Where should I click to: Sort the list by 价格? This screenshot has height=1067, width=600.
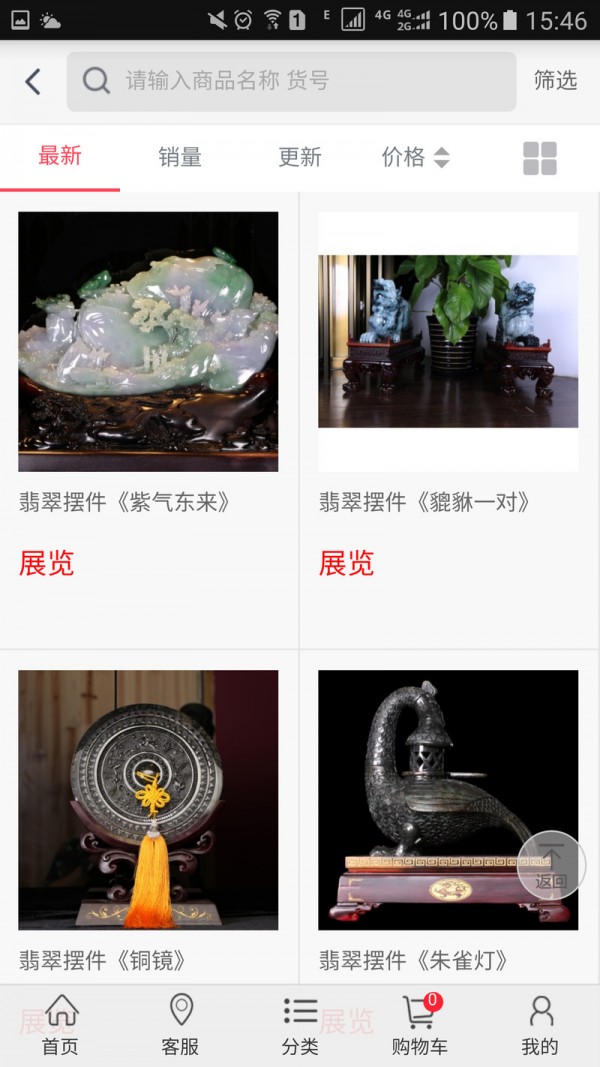coord(415,157)
